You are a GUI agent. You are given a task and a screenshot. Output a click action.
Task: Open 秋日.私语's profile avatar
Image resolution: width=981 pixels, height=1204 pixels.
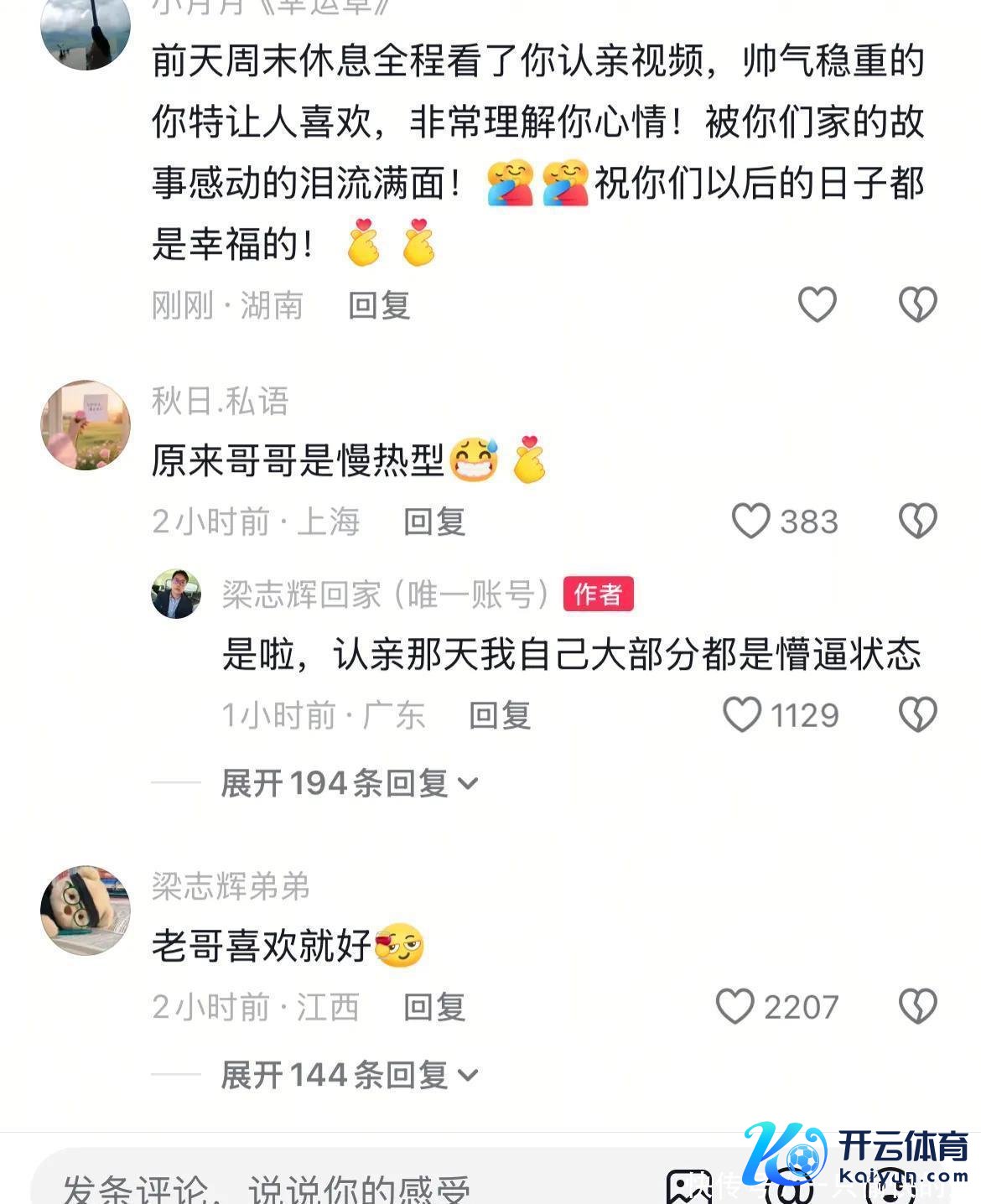tap(86, 424)
